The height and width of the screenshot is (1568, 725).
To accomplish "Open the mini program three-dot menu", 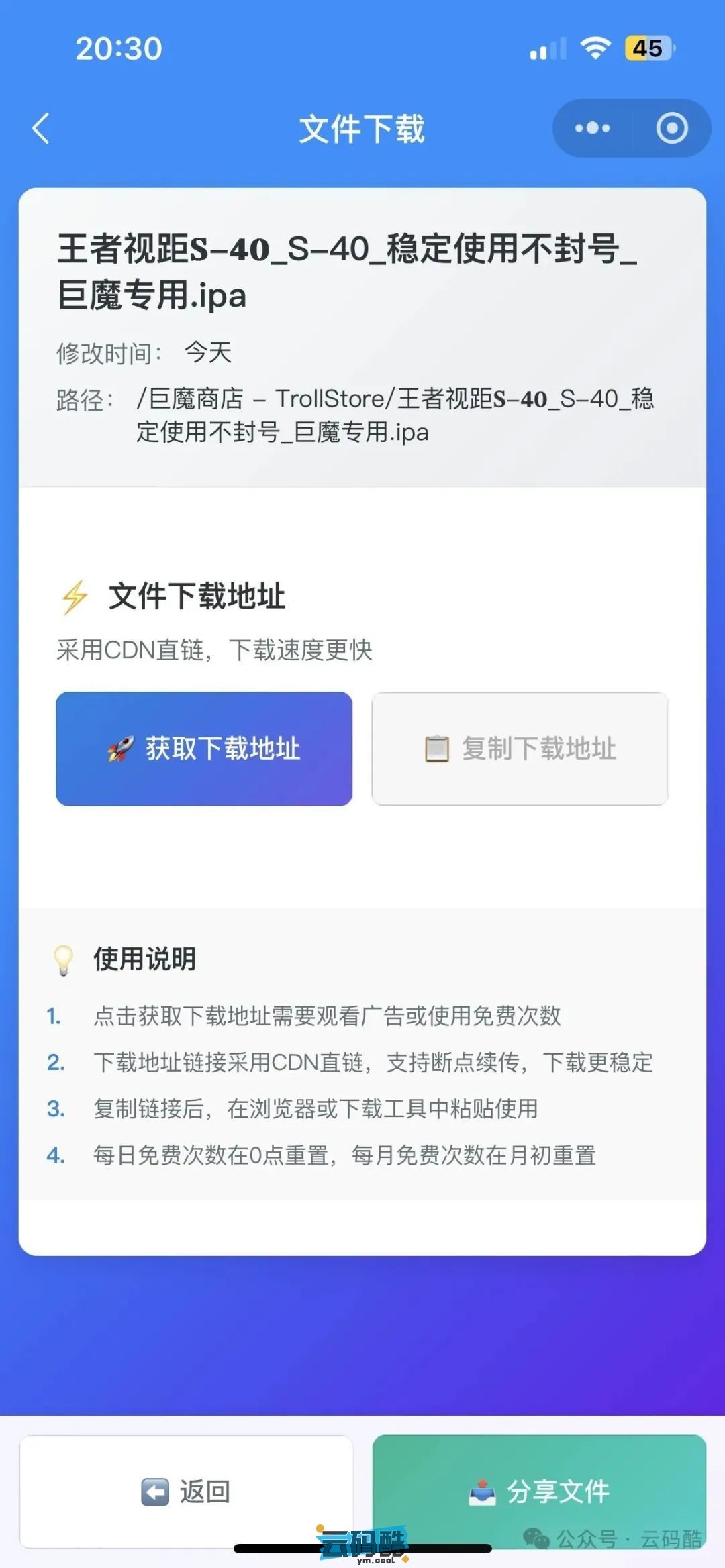I will tap(592, 128).
